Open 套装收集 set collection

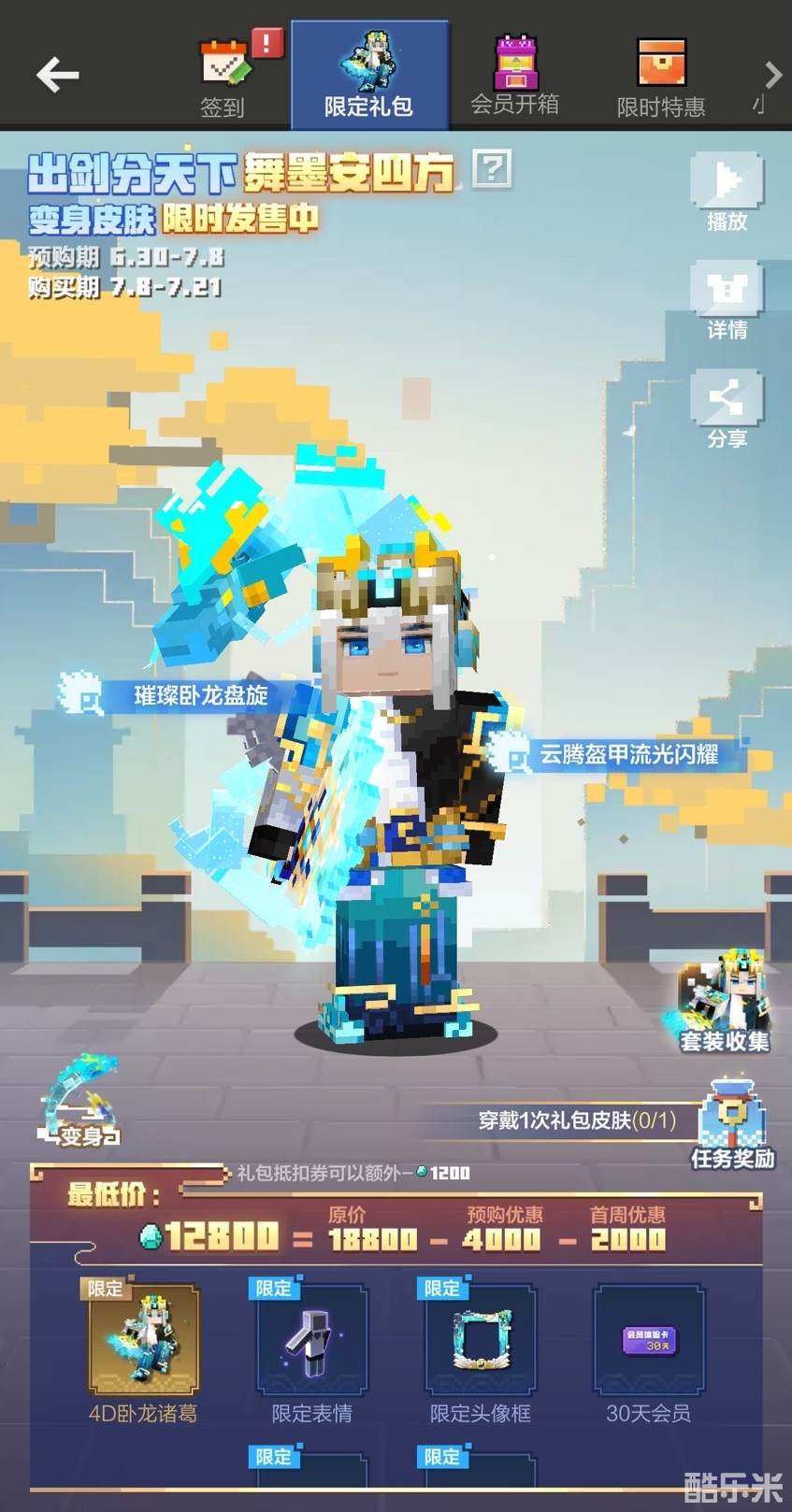tap(725, 1005)
